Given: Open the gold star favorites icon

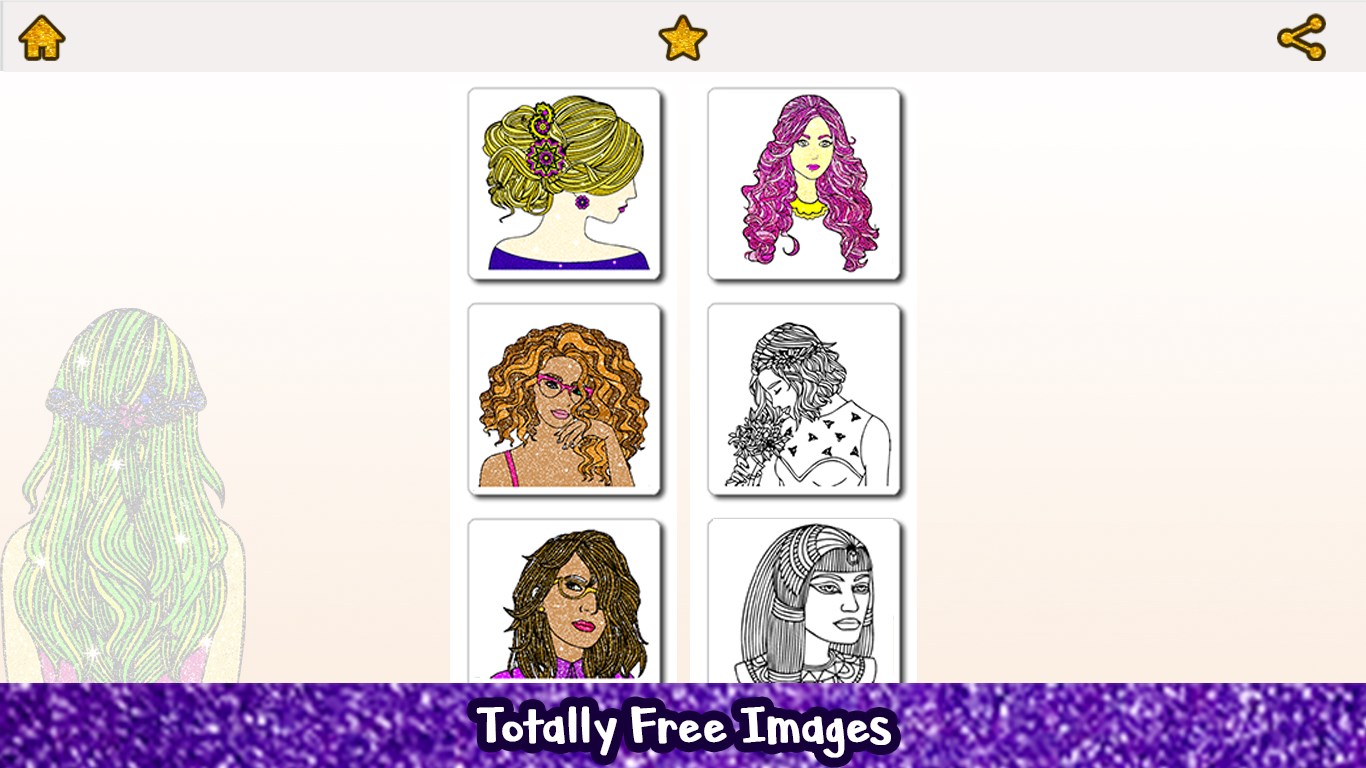Looking at the screenshot, I should [683, 38].
